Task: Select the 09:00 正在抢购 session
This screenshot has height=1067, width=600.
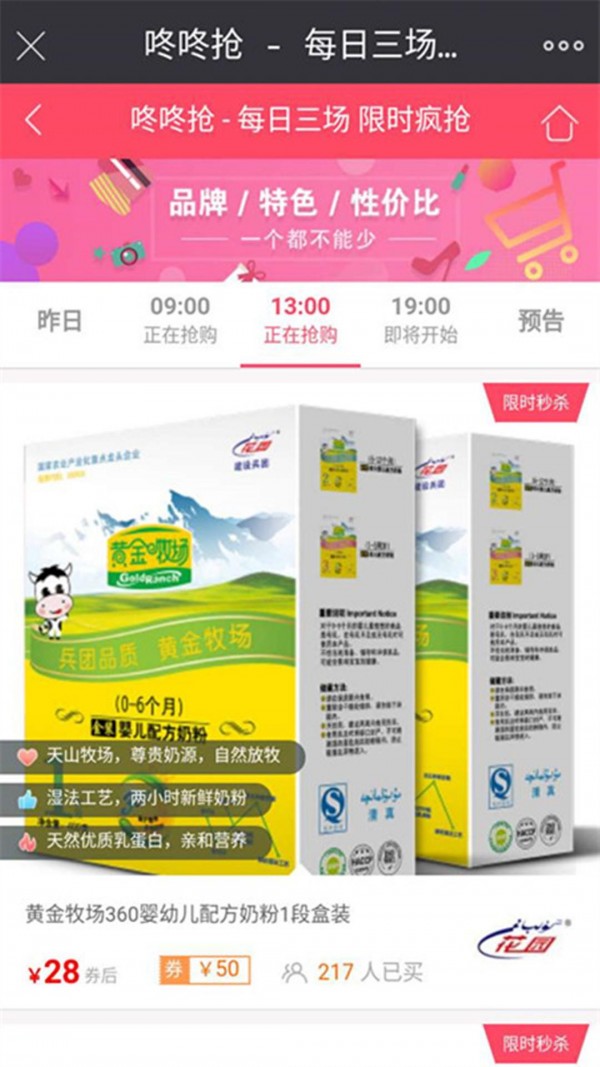Action: tap(180, 321)
